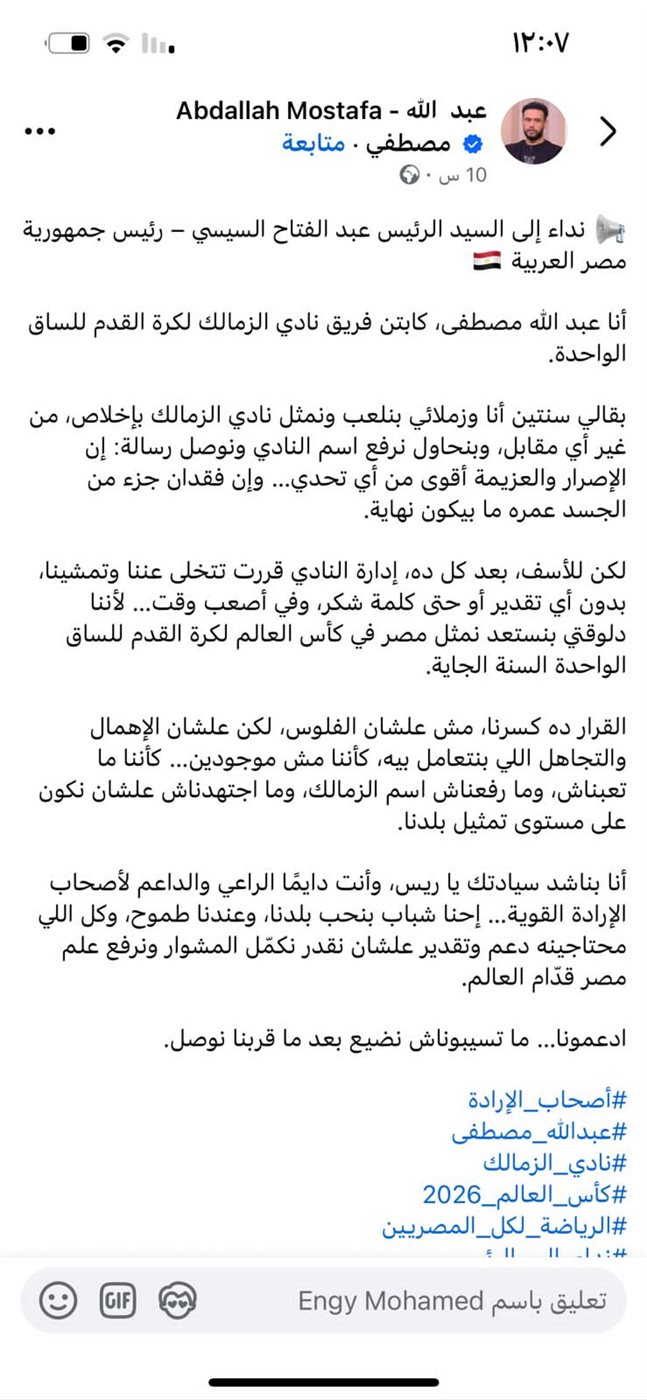Follow Abdallah Mostafa via متابعة
647x1400 pixels.
313,144
